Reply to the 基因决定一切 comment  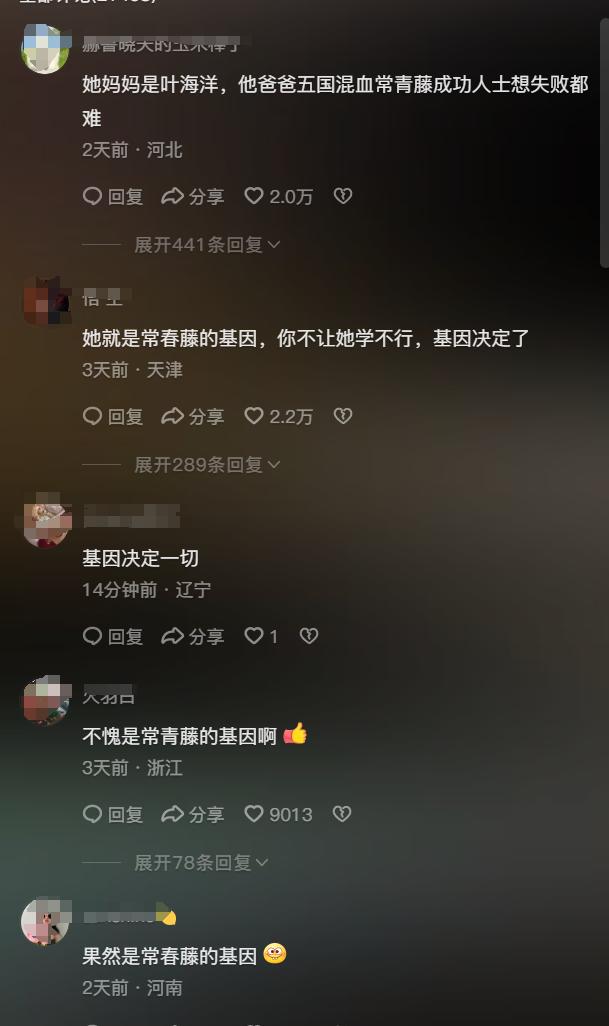112,637
